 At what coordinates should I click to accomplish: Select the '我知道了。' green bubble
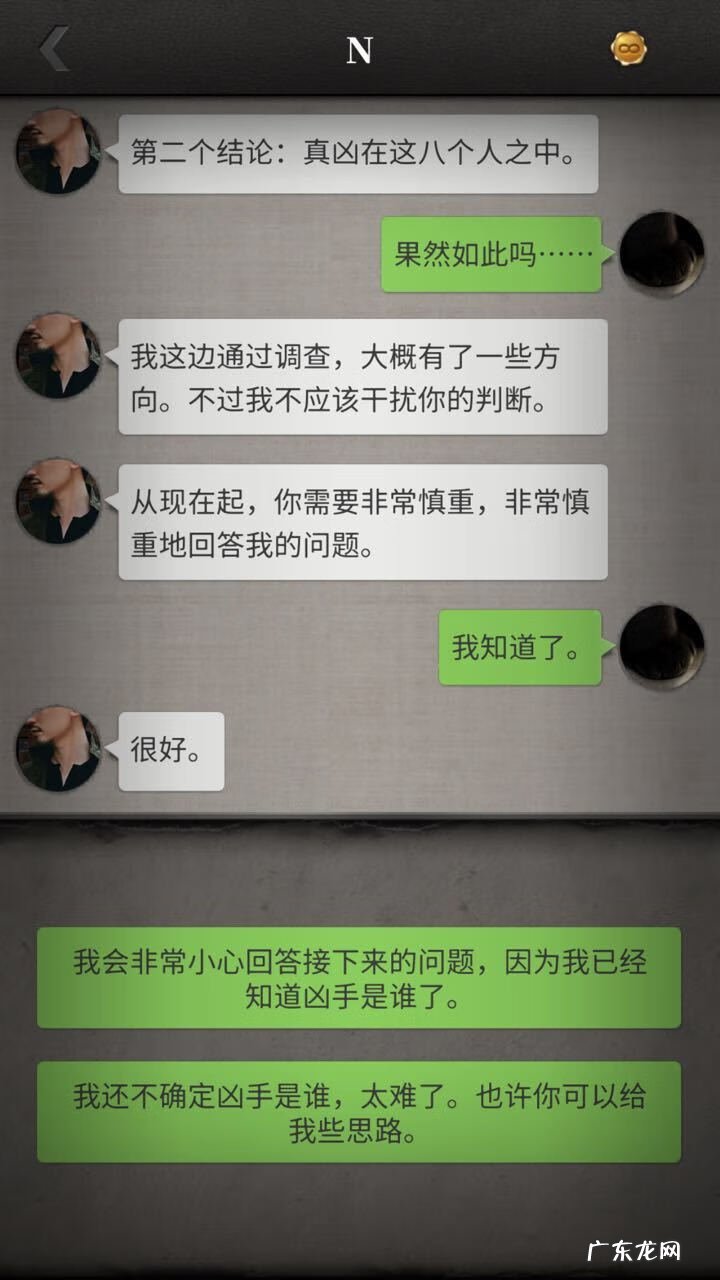point(518,647)
